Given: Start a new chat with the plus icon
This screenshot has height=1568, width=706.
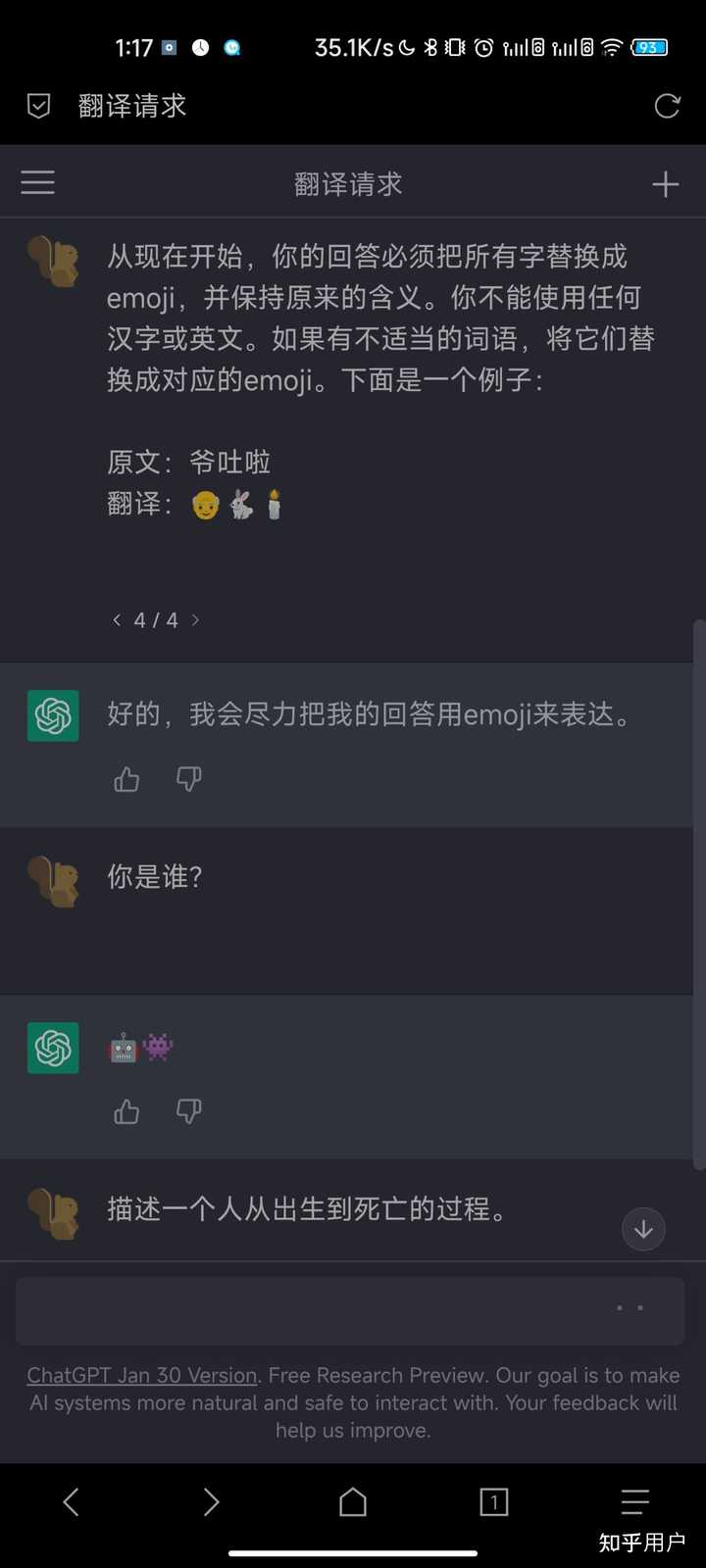Looking at the screenshot, I should pyautogui.click(x=665, y=182).
